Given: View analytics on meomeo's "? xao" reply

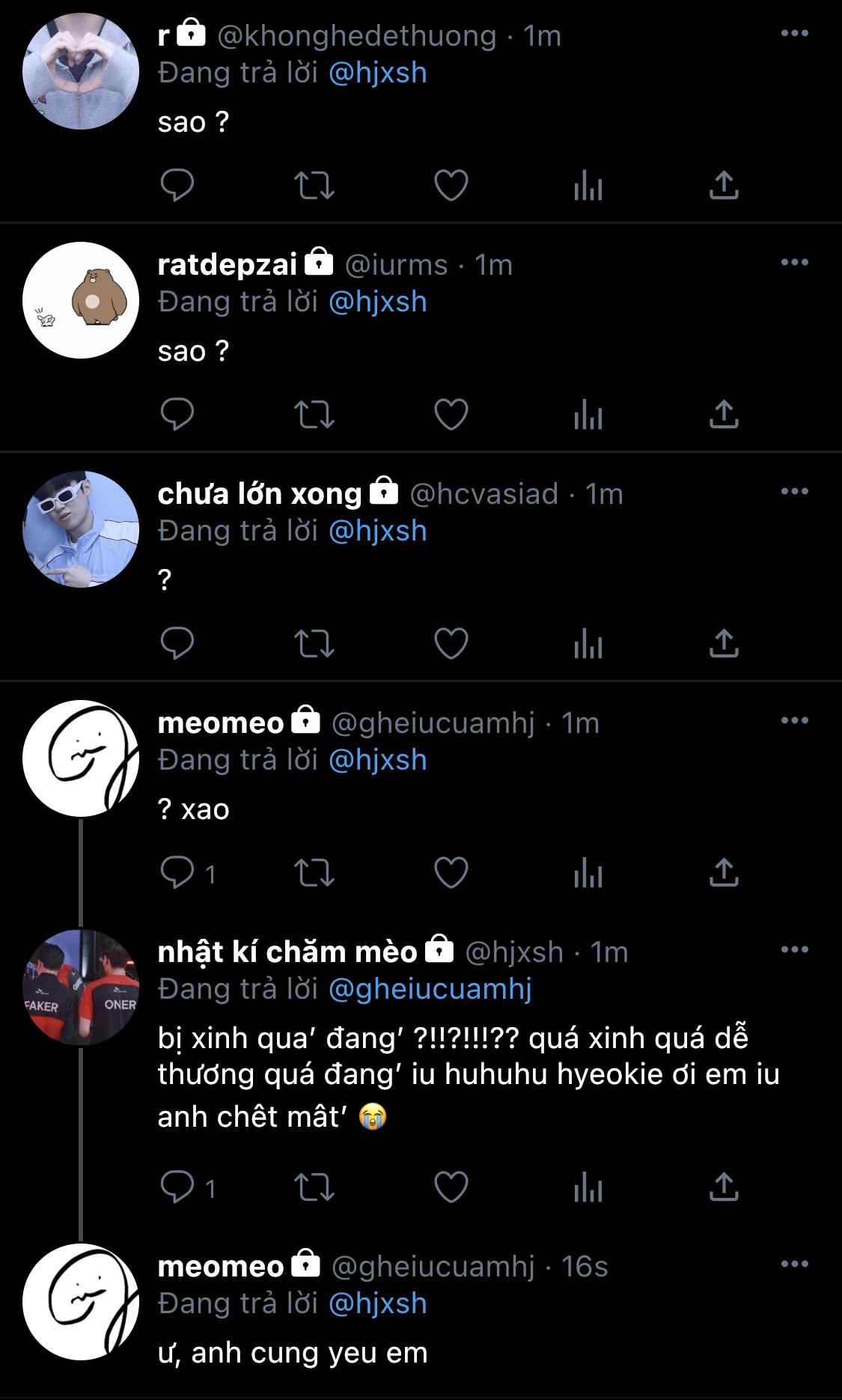Looking at the screenshot, I should coord(588,873).
